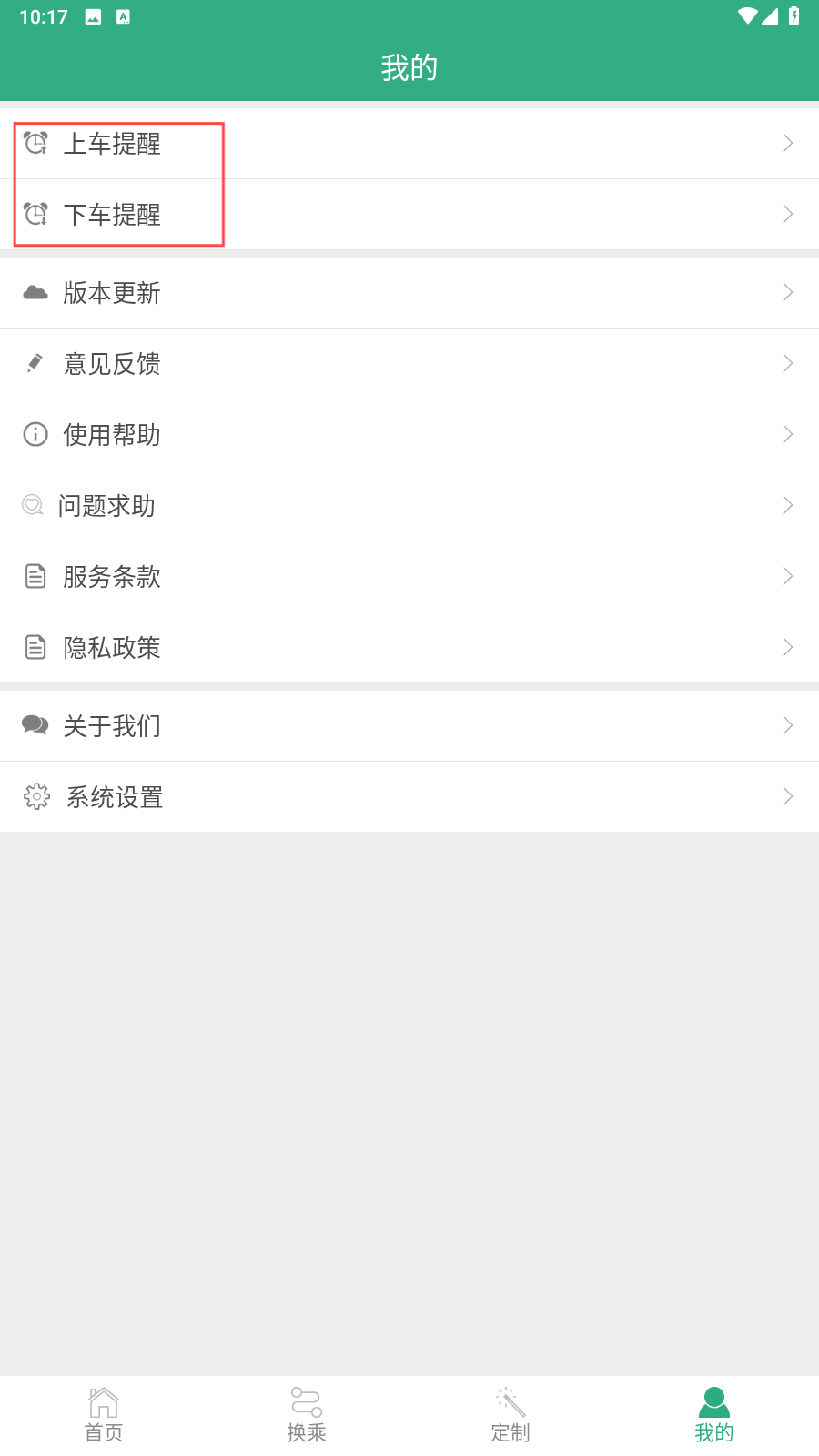This screenshot has height=1456, width=819.
Task: Open 关于我们 about us
Action: 409,726
